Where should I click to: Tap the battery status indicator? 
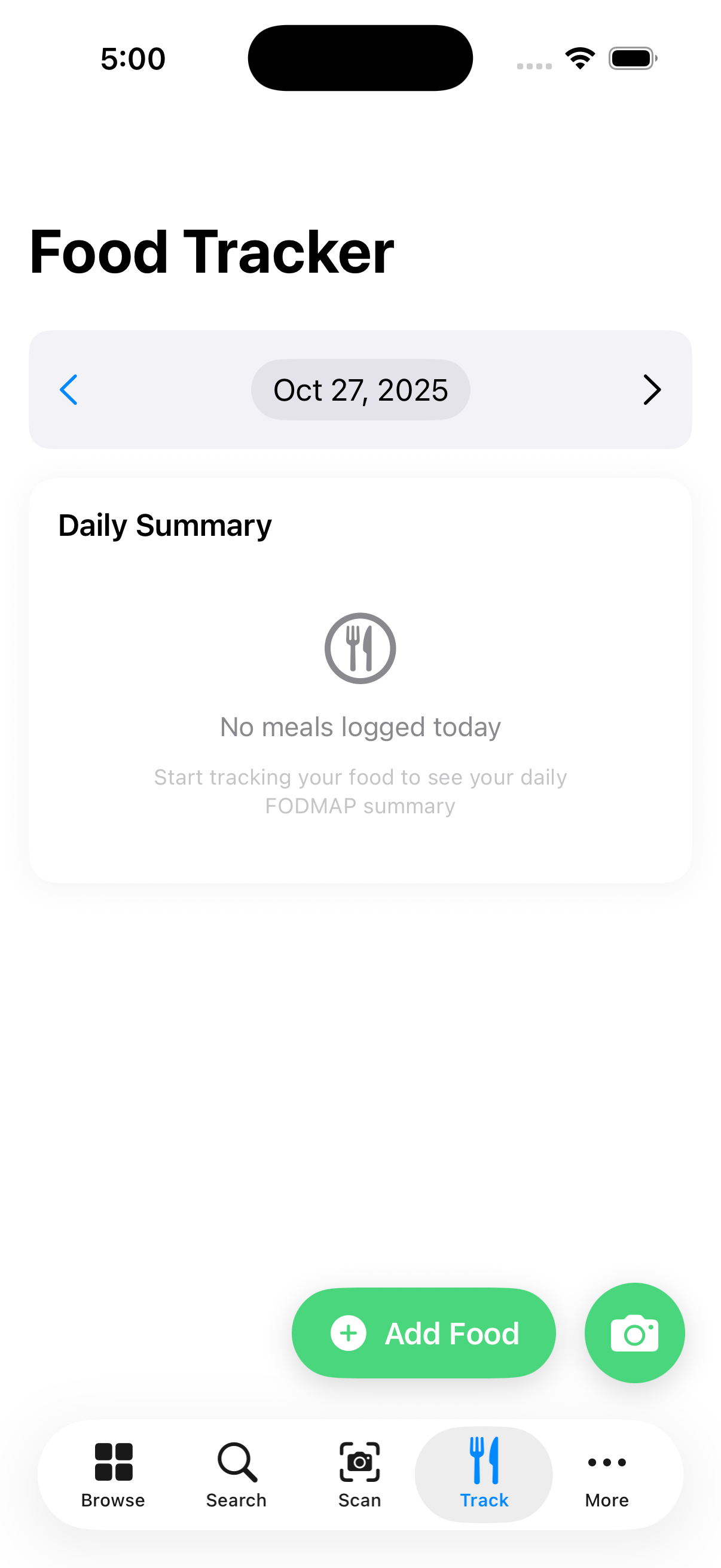pyautogui.click(x=633, y=57)
